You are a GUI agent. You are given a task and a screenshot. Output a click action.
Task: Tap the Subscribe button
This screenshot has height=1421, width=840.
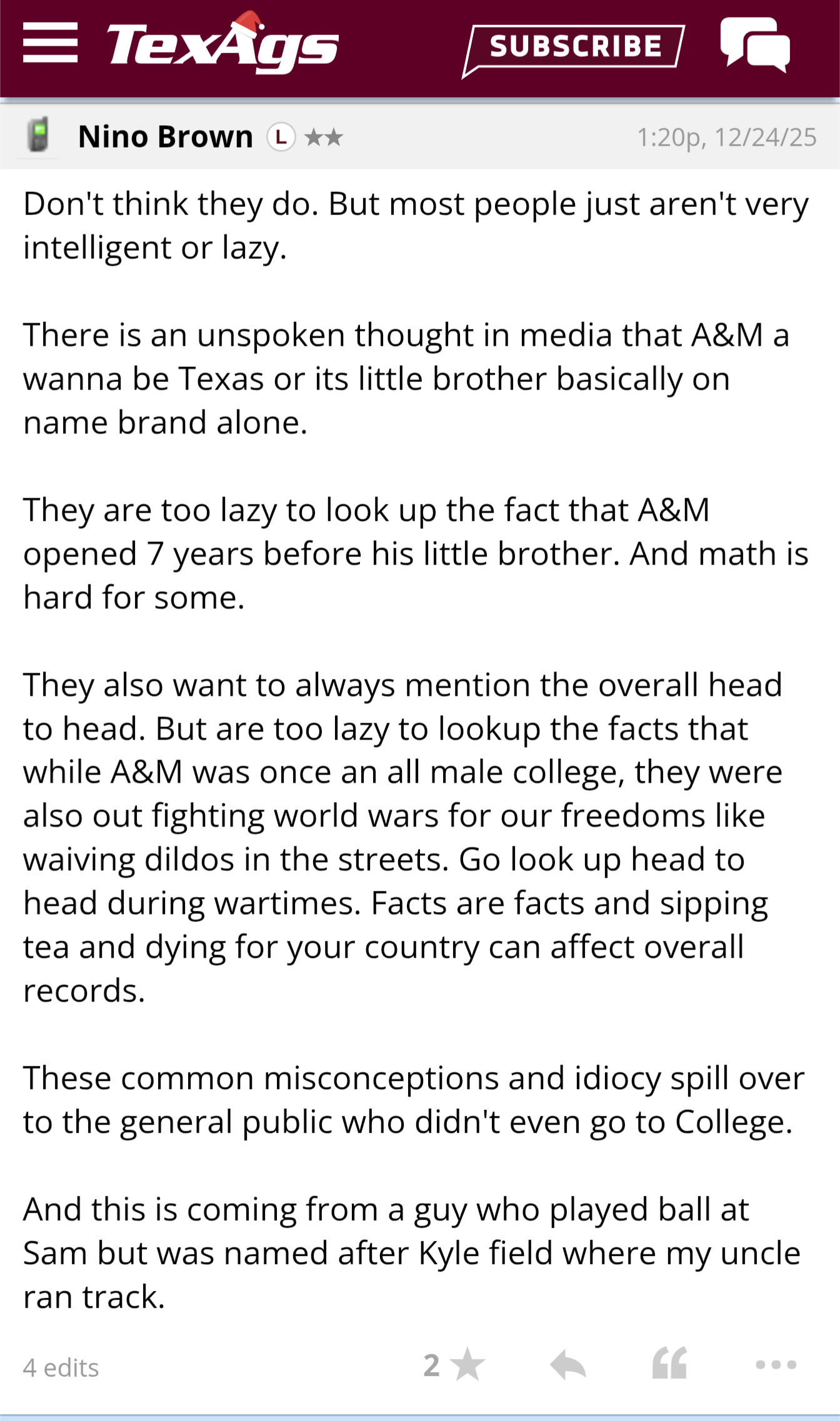pyautogui.click(x=574, y=47)
